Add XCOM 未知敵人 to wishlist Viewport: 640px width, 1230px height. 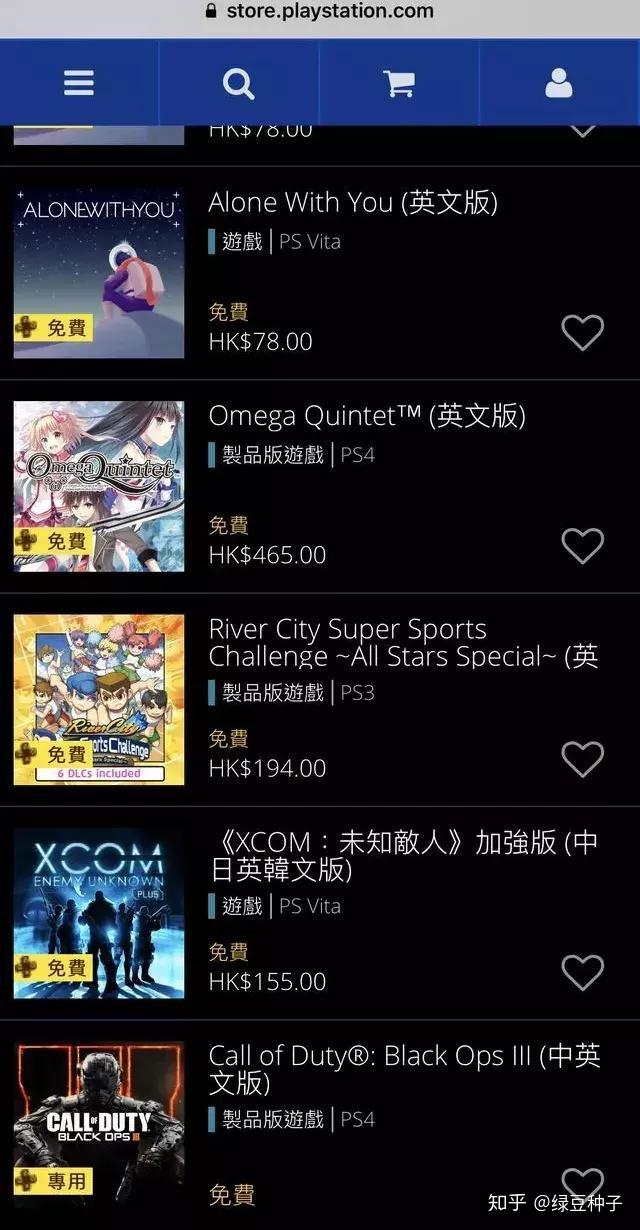coord(582,973)
